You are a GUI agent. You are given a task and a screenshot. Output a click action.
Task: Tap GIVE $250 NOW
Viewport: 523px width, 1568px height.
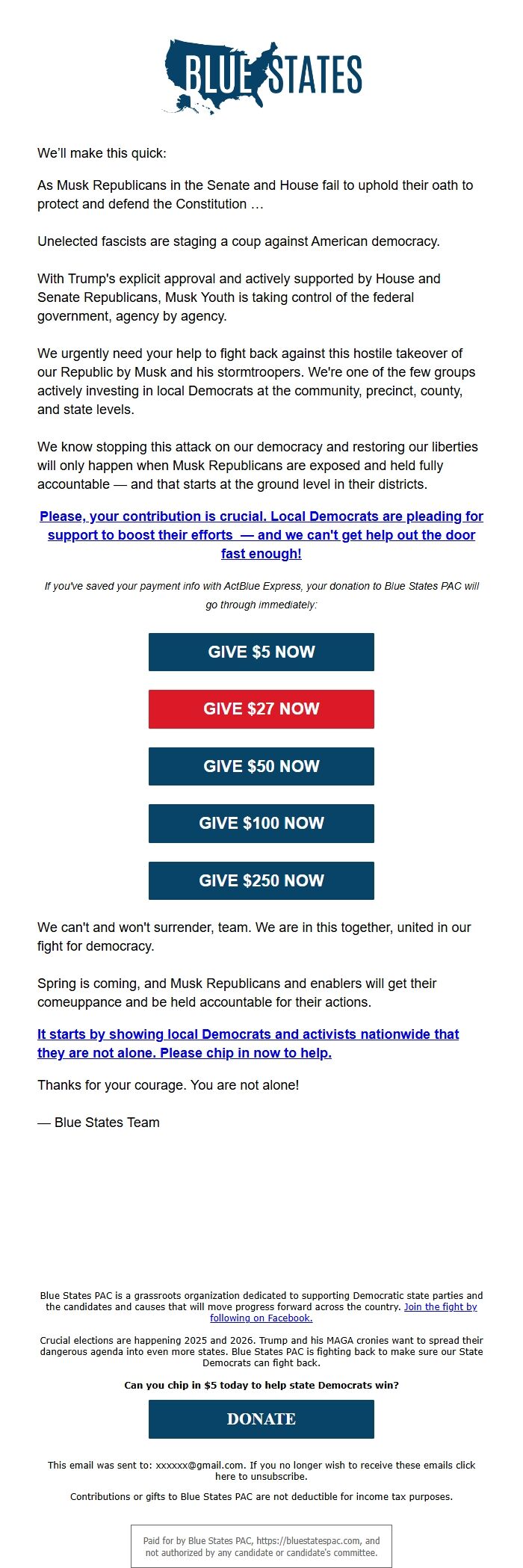261,880
